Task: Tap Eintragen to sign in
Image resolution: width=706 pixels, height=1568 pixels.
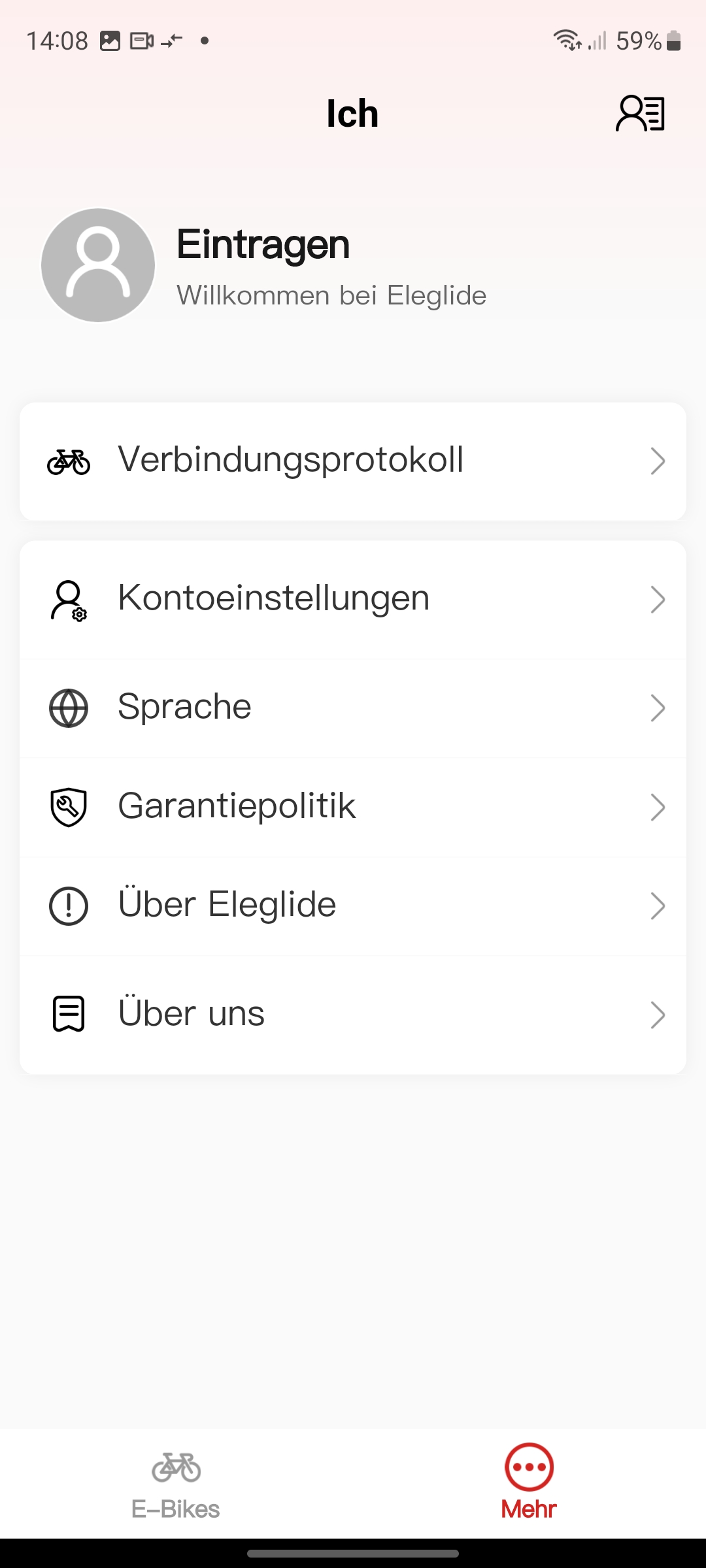Action: point(263,244)
